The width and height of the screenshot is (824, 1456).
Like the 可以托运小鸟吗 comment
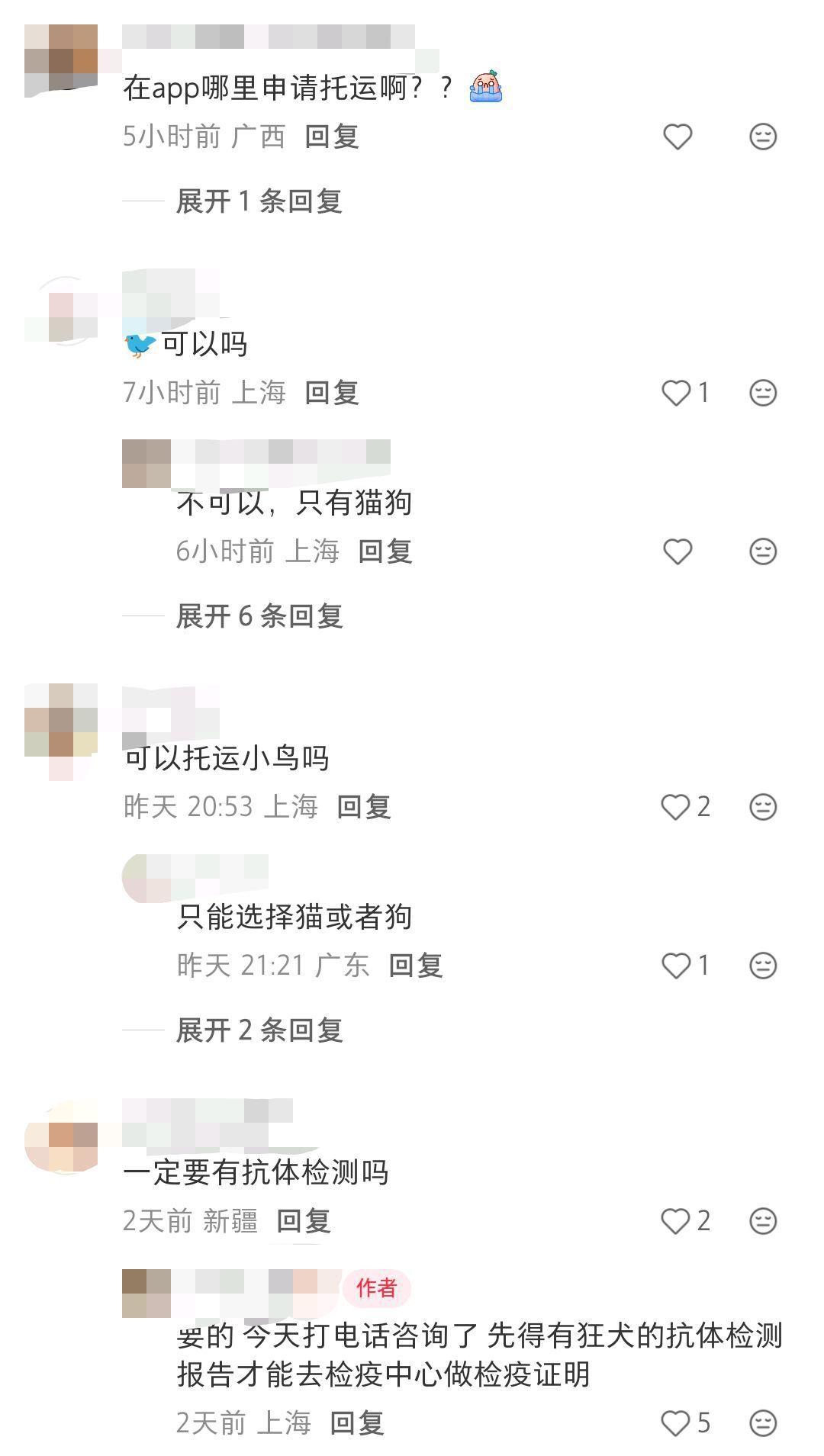coord(677,807)
